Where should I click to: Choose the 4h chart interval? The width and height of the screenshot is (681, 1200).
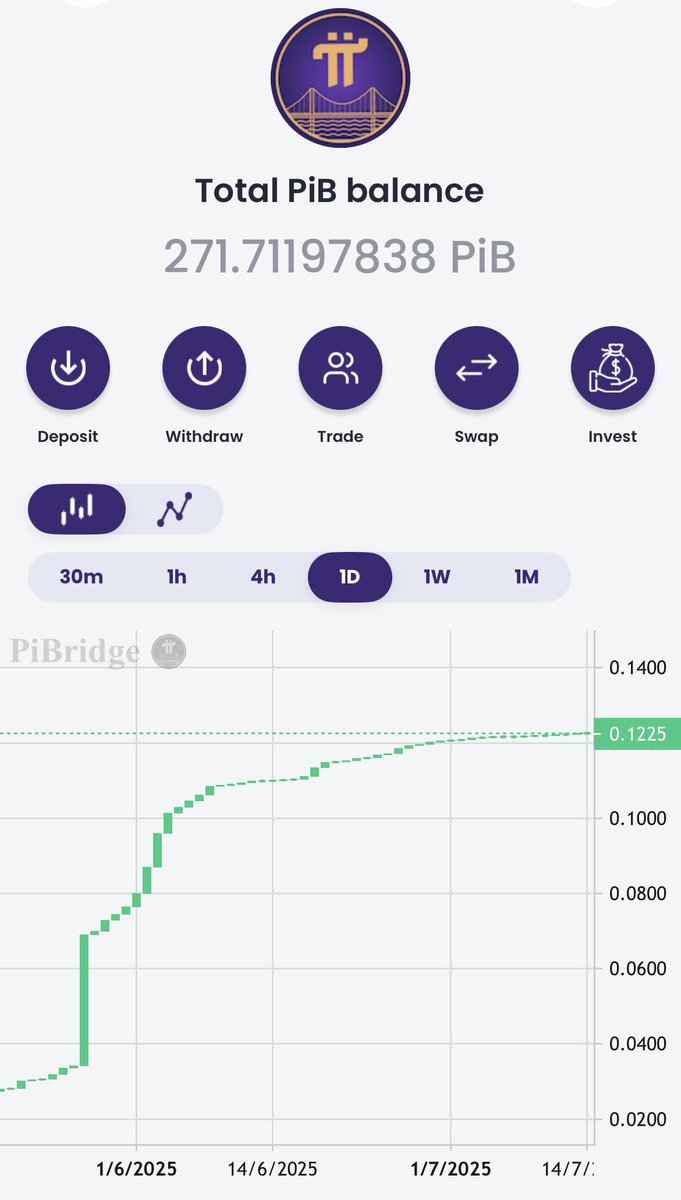click(263, 577)
